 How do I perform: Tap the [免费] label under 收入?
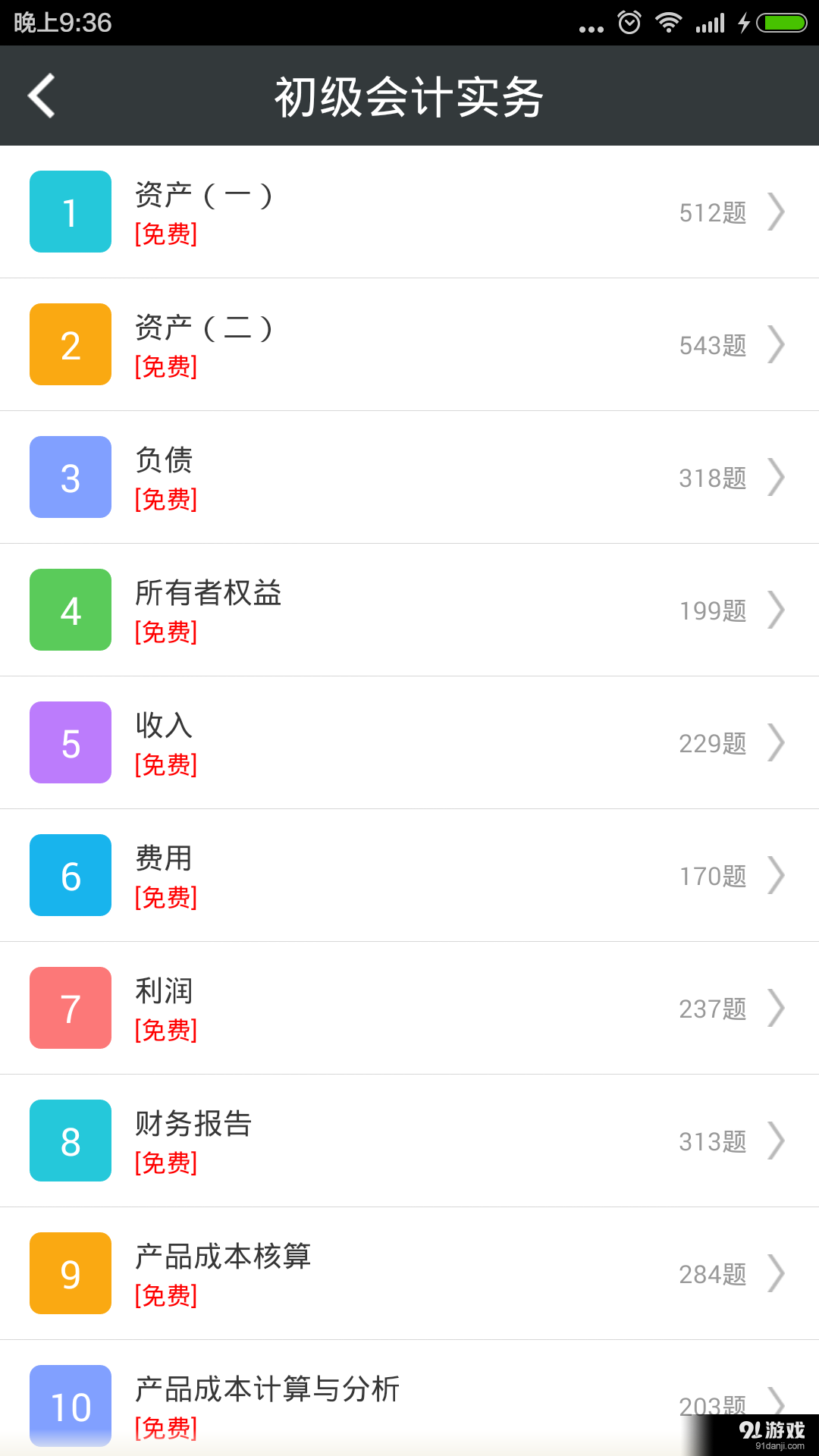tap(165, 766)
